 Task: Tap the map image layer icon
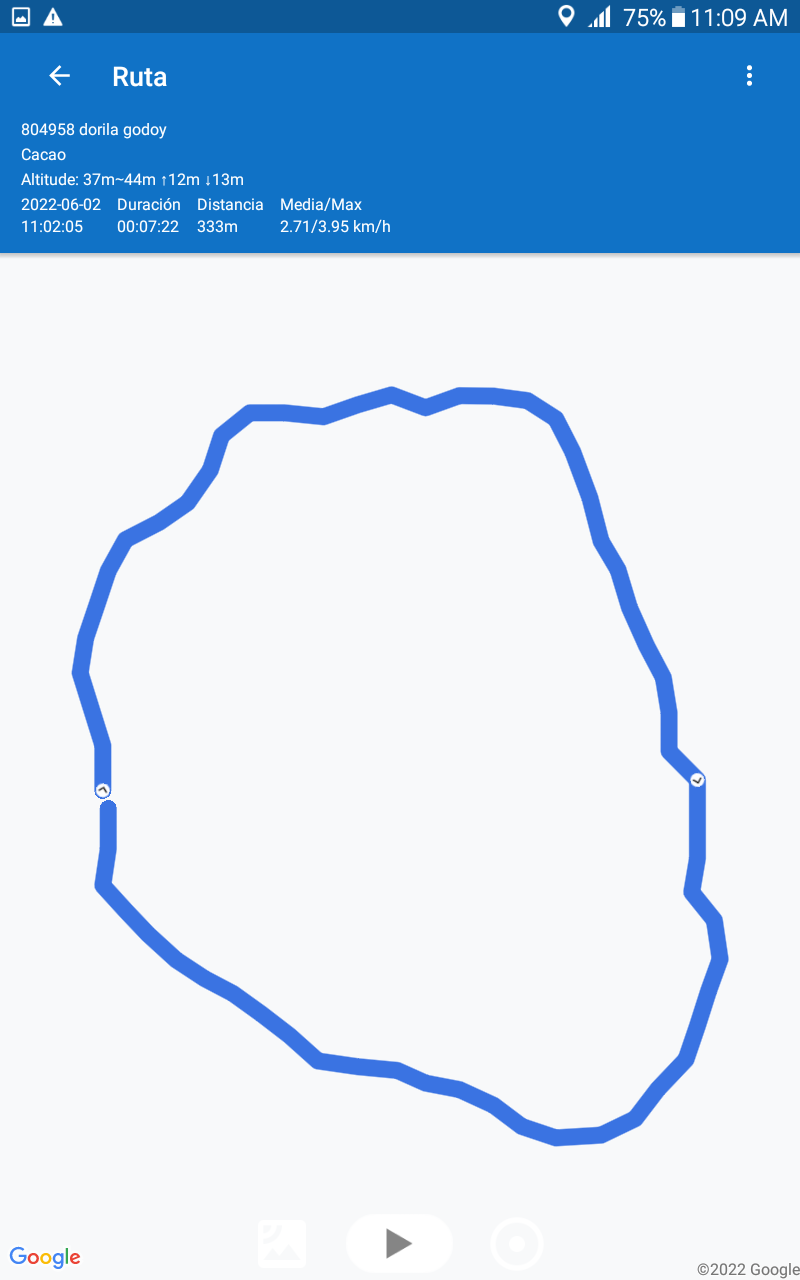coord(282,1244)
